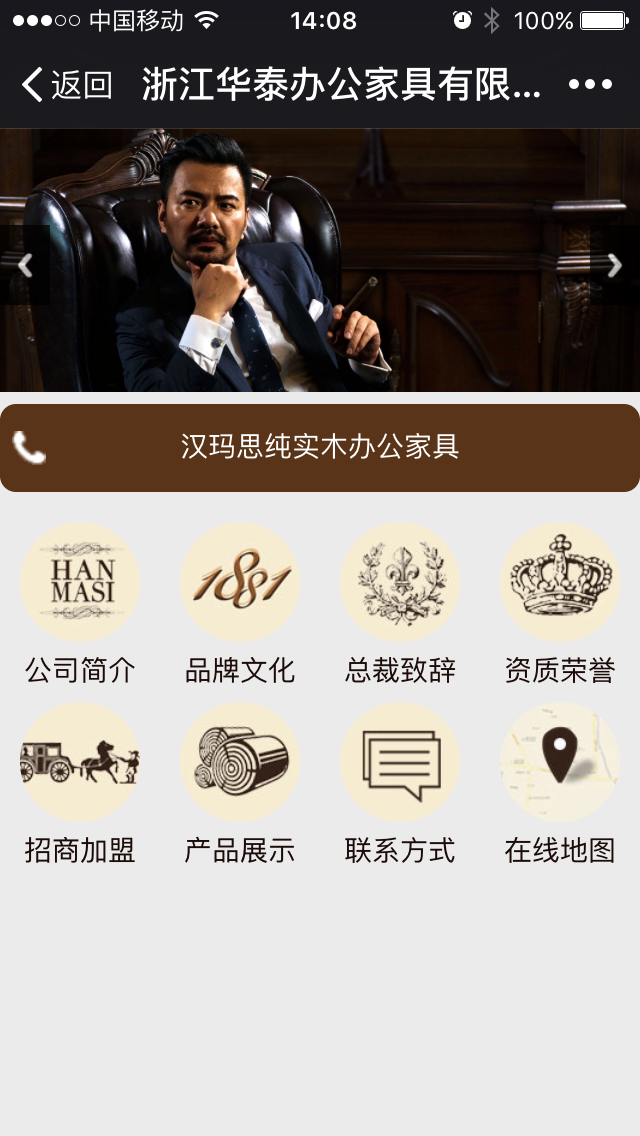Screen dimensions: 640x1136
Task: Go back using the 返回 arrow
Action: point(66,85)
